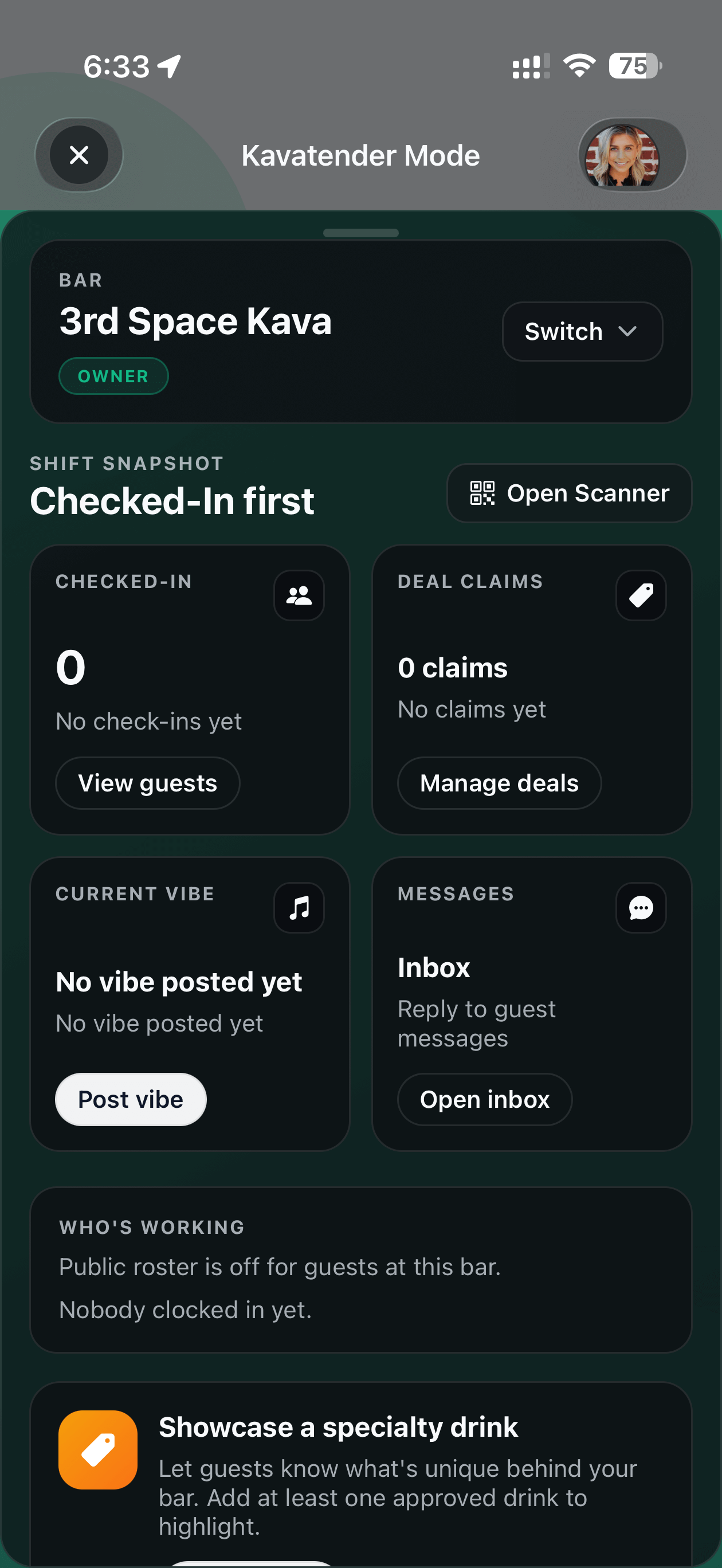Tap the checked-in people icon
Image resolution: width=722 pixels, height=1568 pixels.
click(x=299, y=595)
